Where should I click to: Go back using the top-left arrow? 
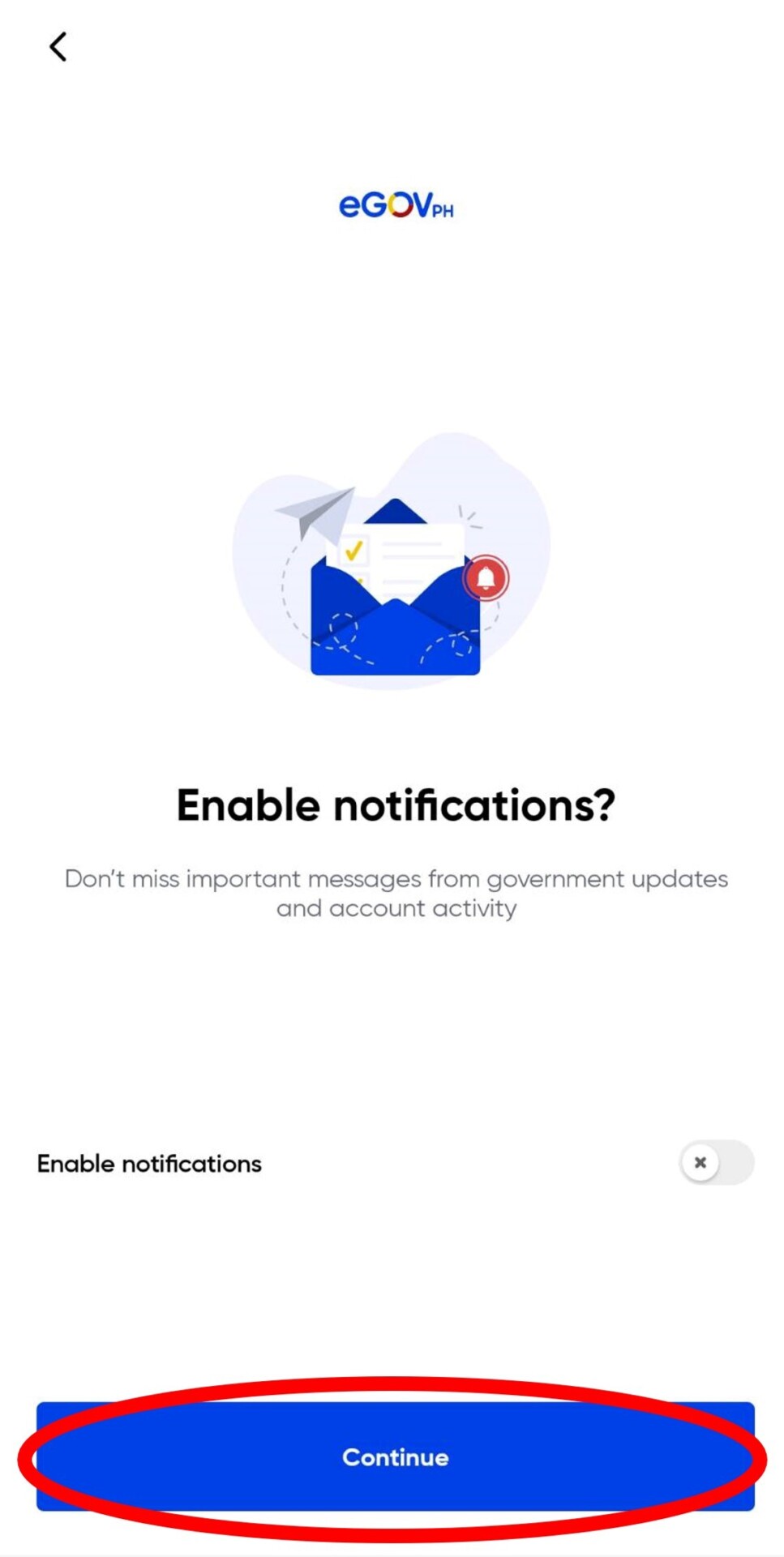58,47
